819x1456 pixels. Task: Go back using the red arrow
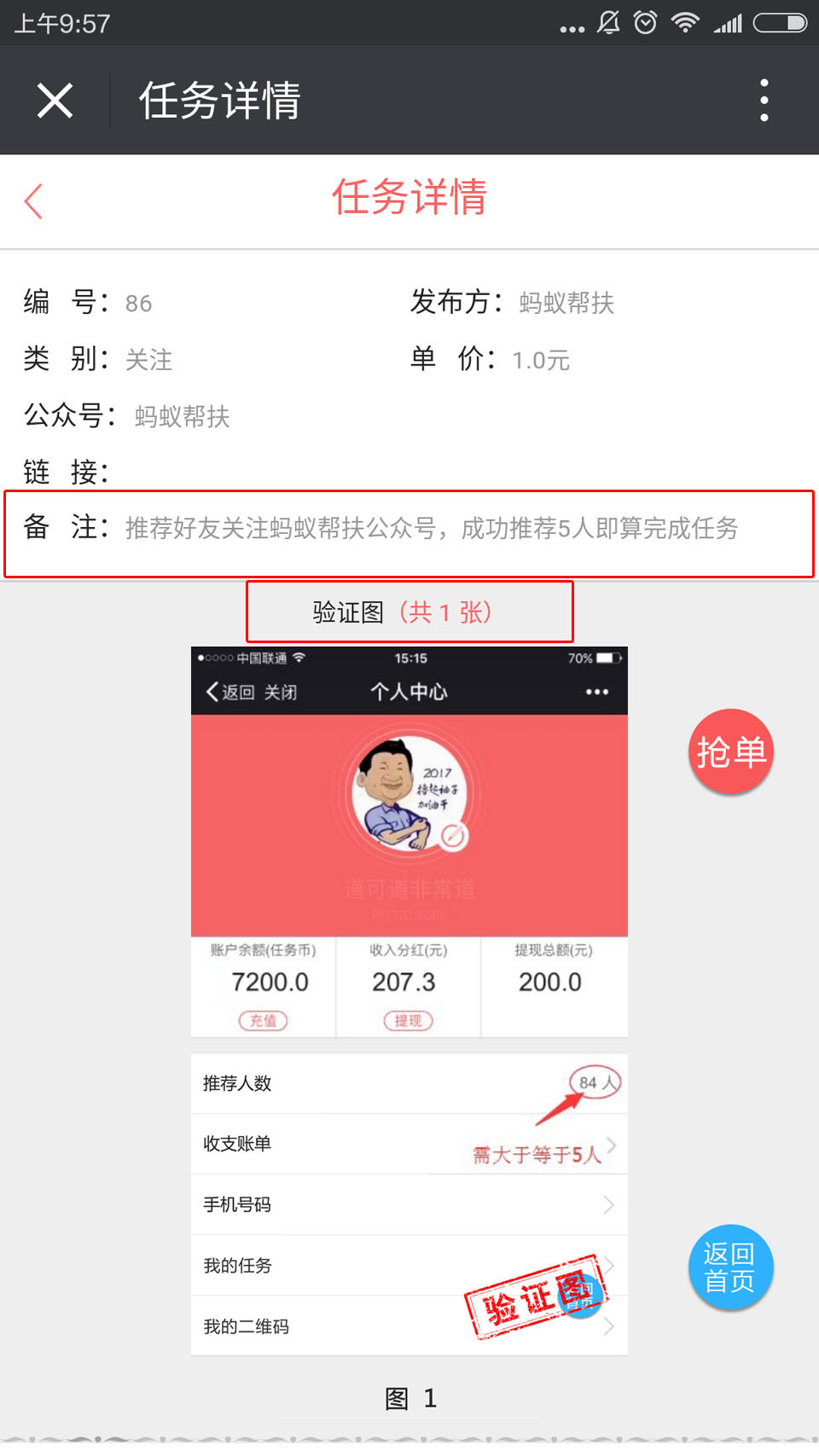pyautogui.click(x=34, y=201)
